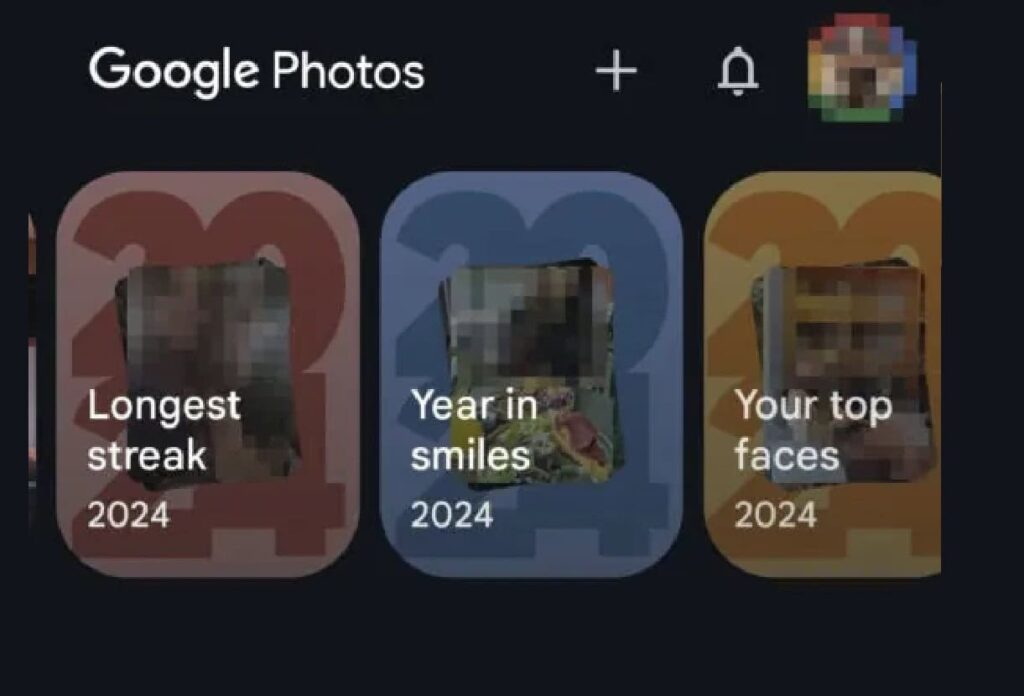Tap the plus icon to create new

click(x=616, y=72)
